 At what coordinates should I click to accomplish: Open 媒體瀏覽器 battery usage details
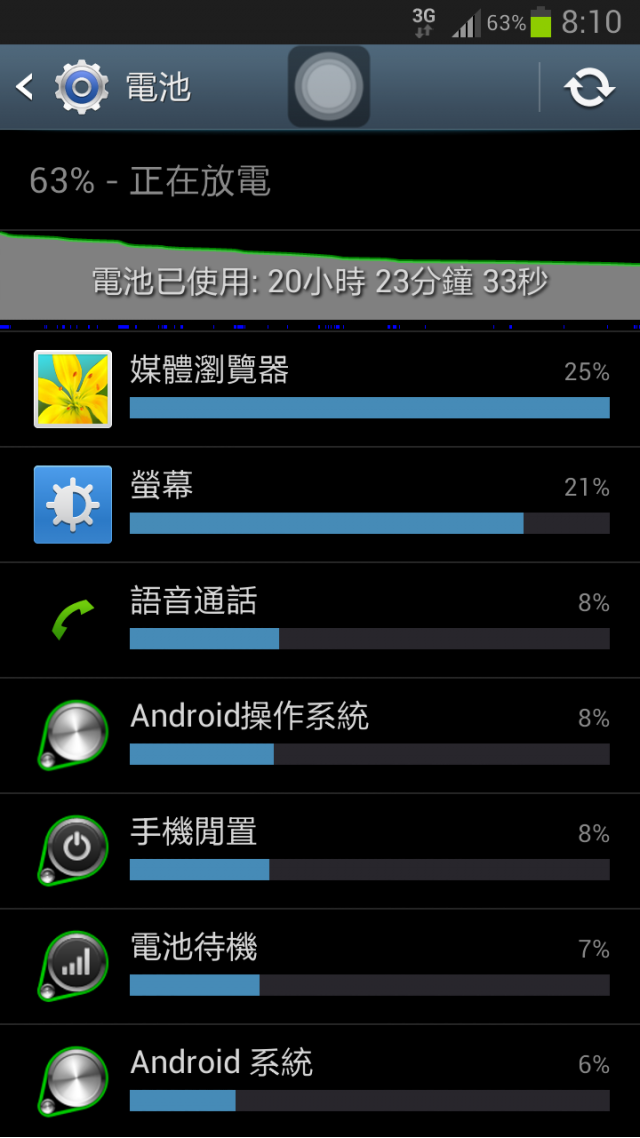point(320,389)
